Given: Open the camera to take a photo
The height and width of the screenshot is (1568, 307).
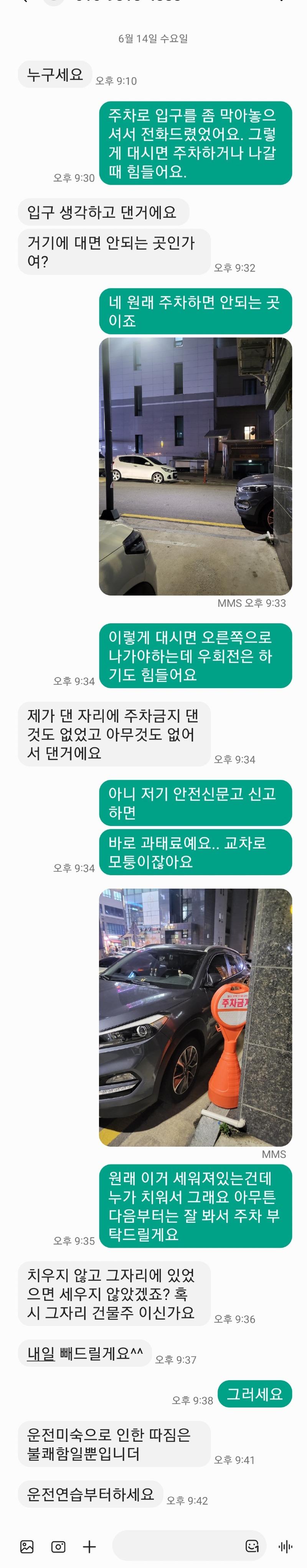Looking at the screenshot, I should coord(58,1546).
